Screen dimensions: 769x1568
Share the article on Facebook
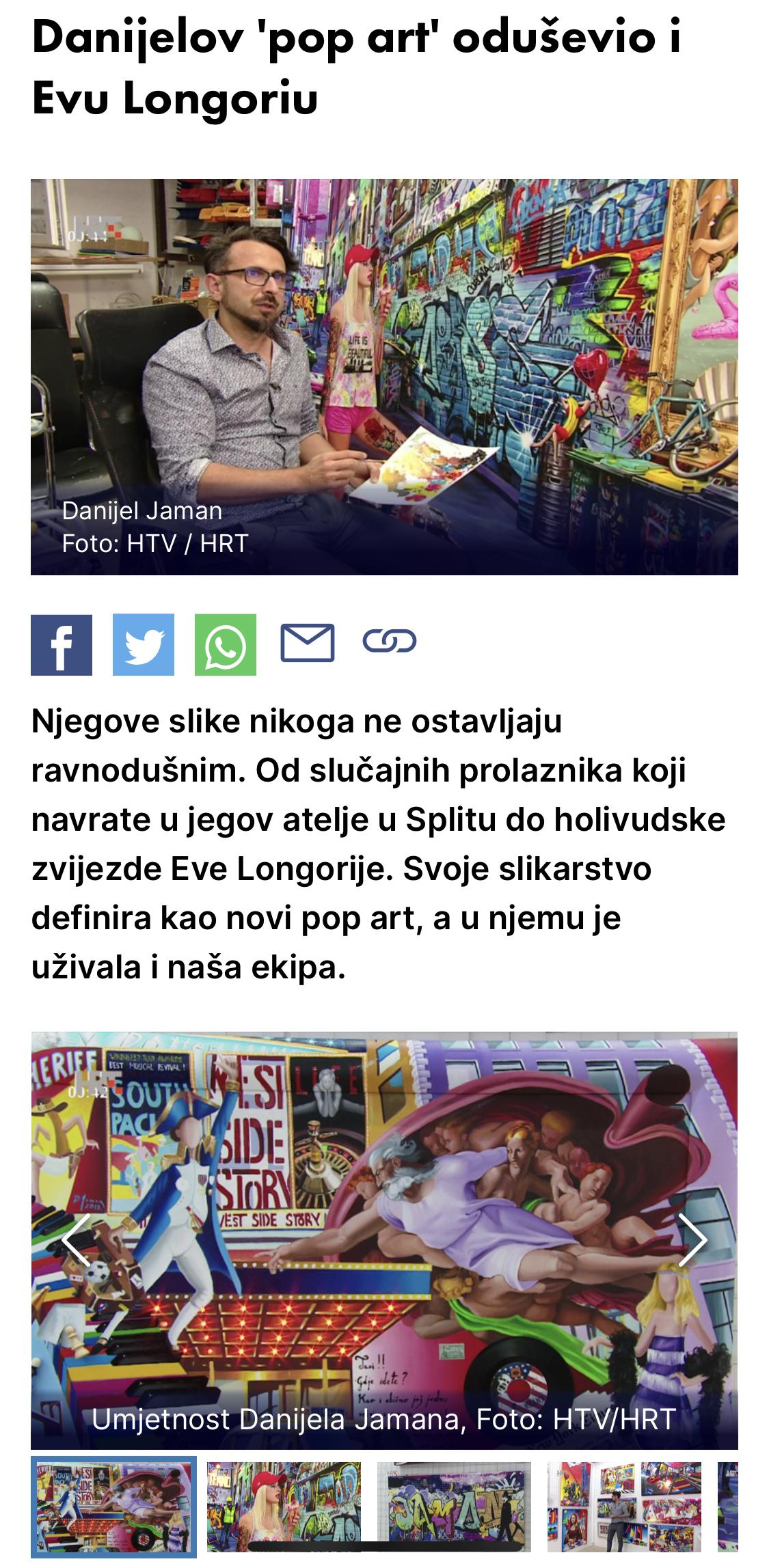coord(62,644)
